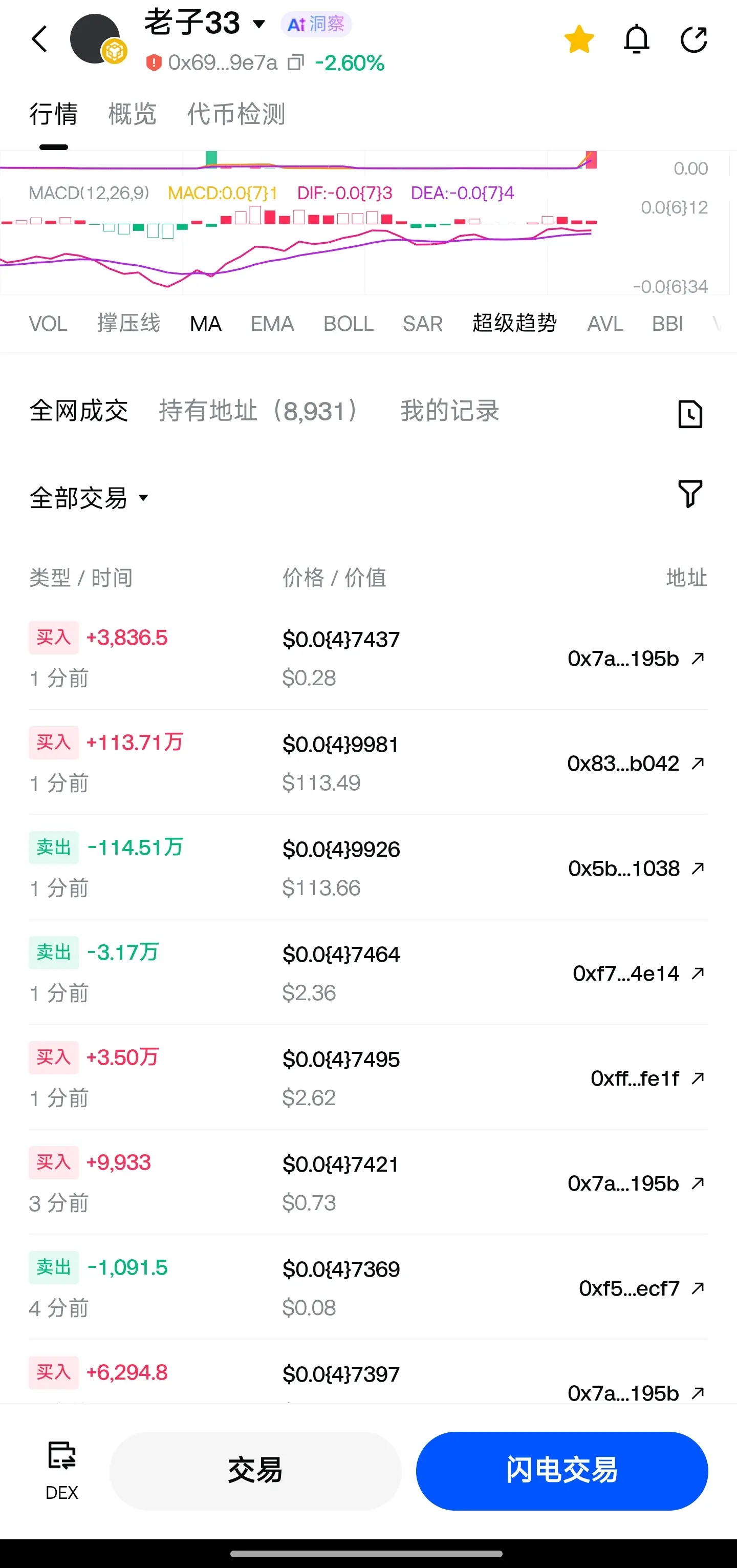Tap the 交易 button
The image size is (737, 1568).
pos(255,1471)
